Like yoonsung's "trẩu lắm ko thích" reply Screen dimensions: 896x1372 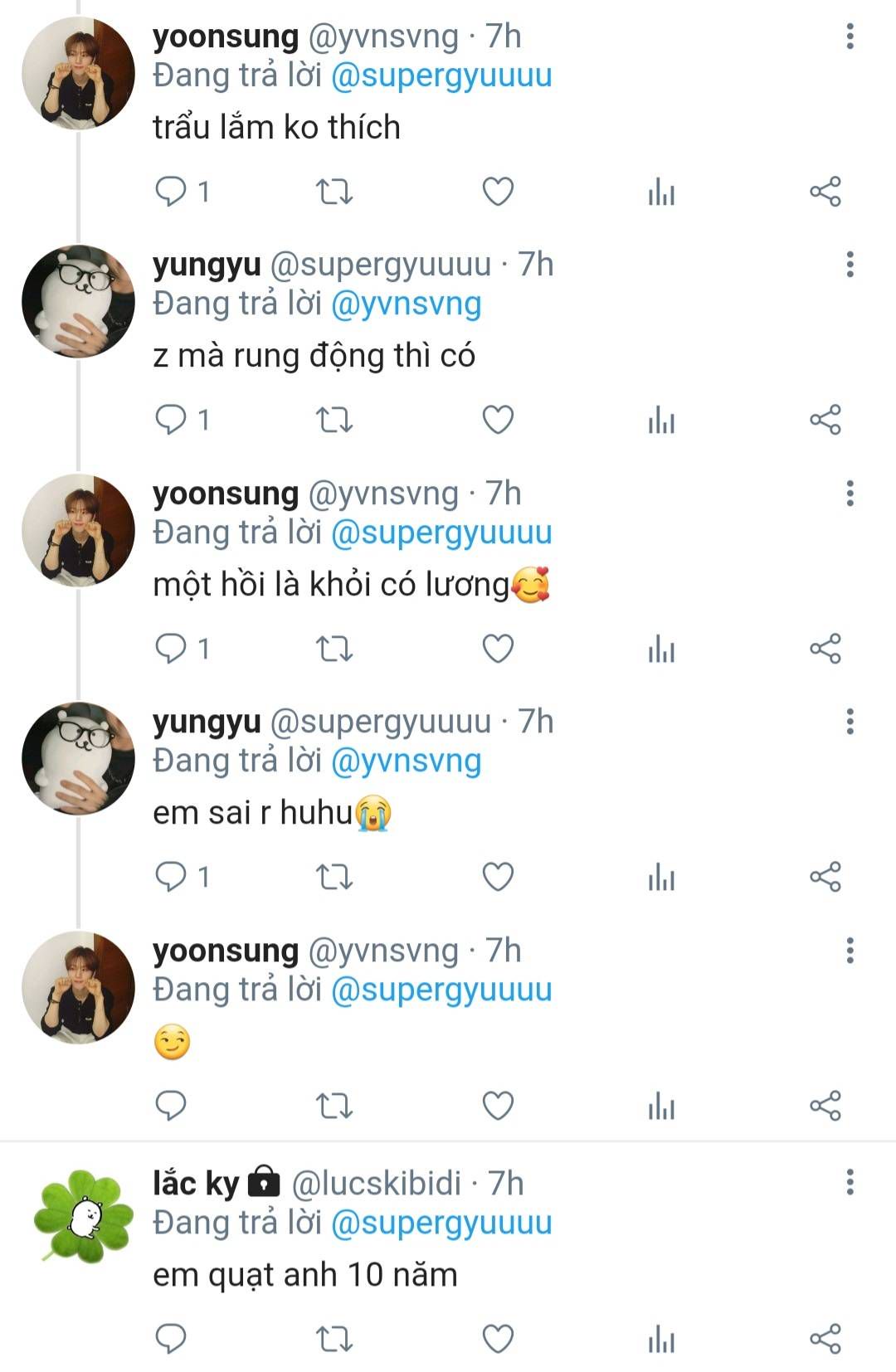coord(498,192)
